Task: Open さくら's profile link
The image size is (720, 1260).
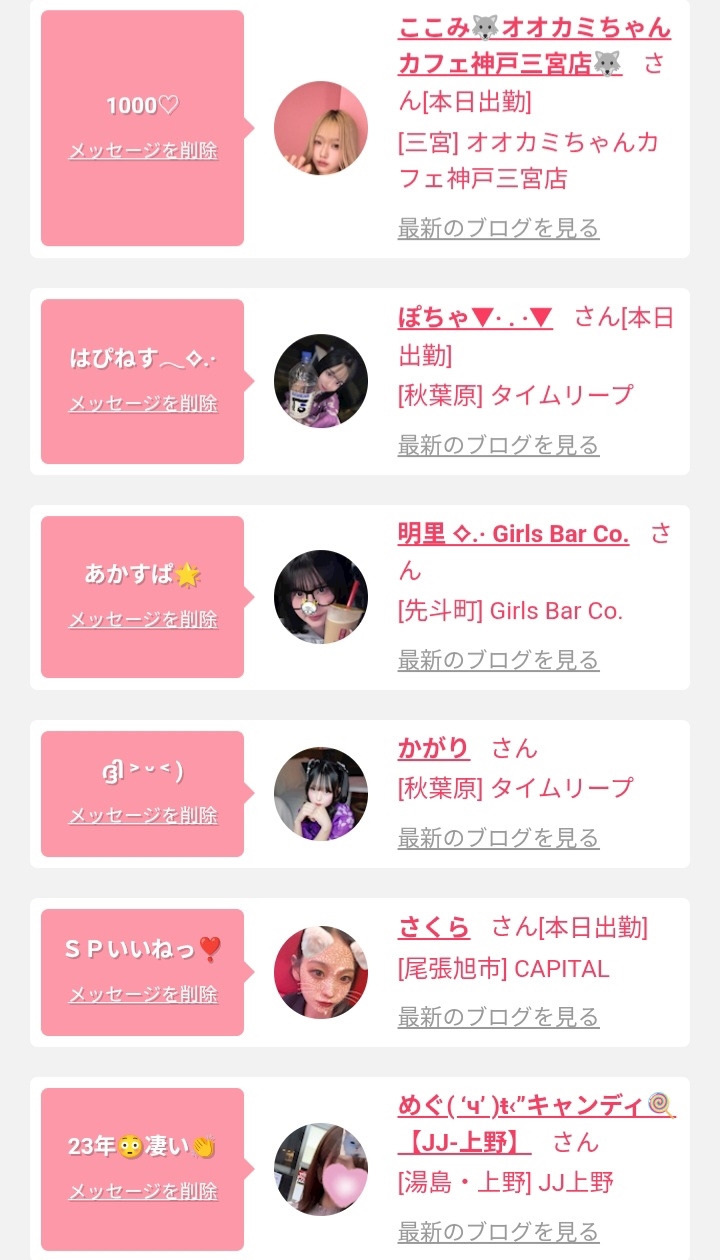Action: coord(433,927)
